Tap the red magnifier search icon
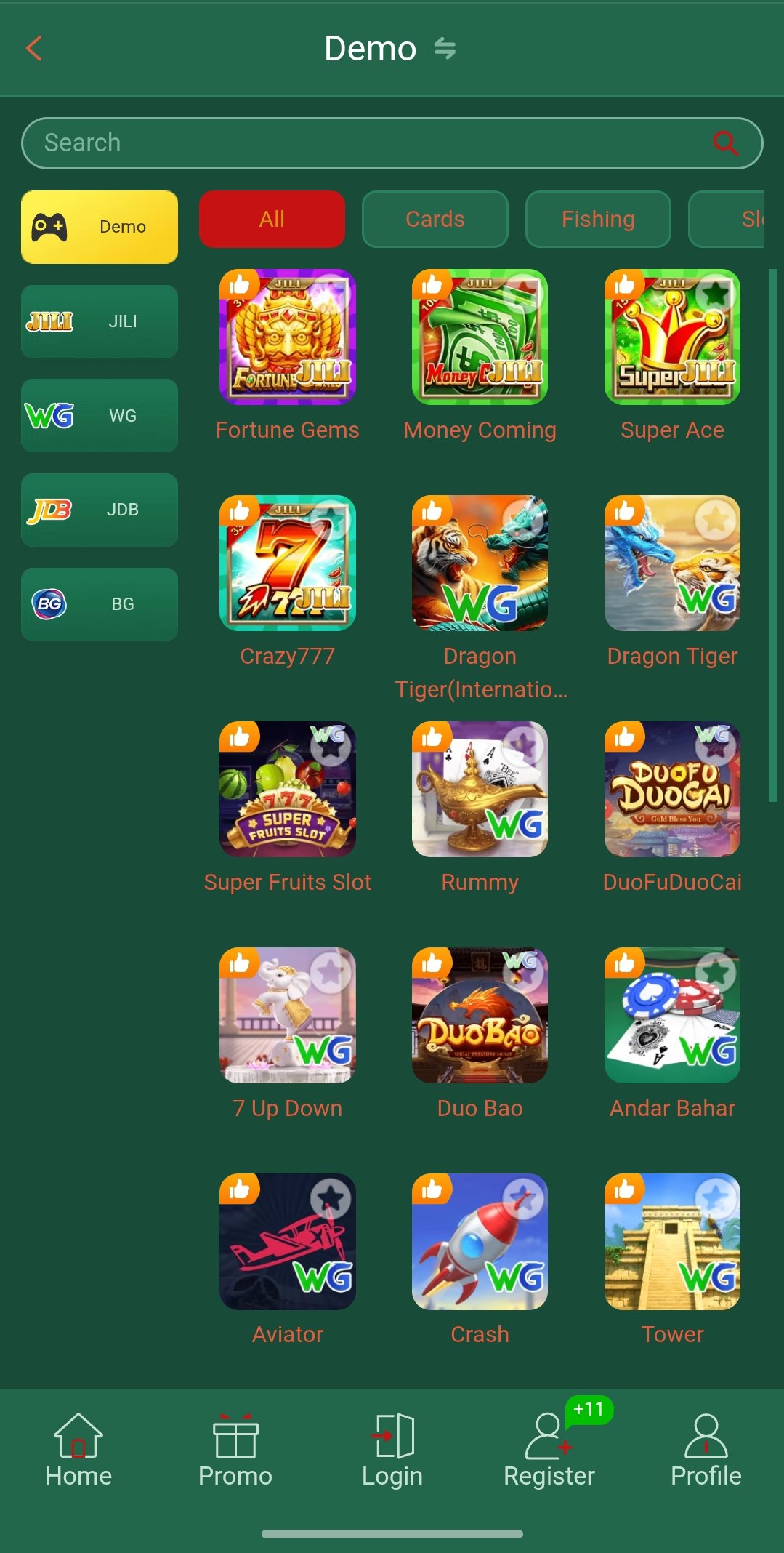The height and width of the screenshot is (1553, 784). (725, 143)
